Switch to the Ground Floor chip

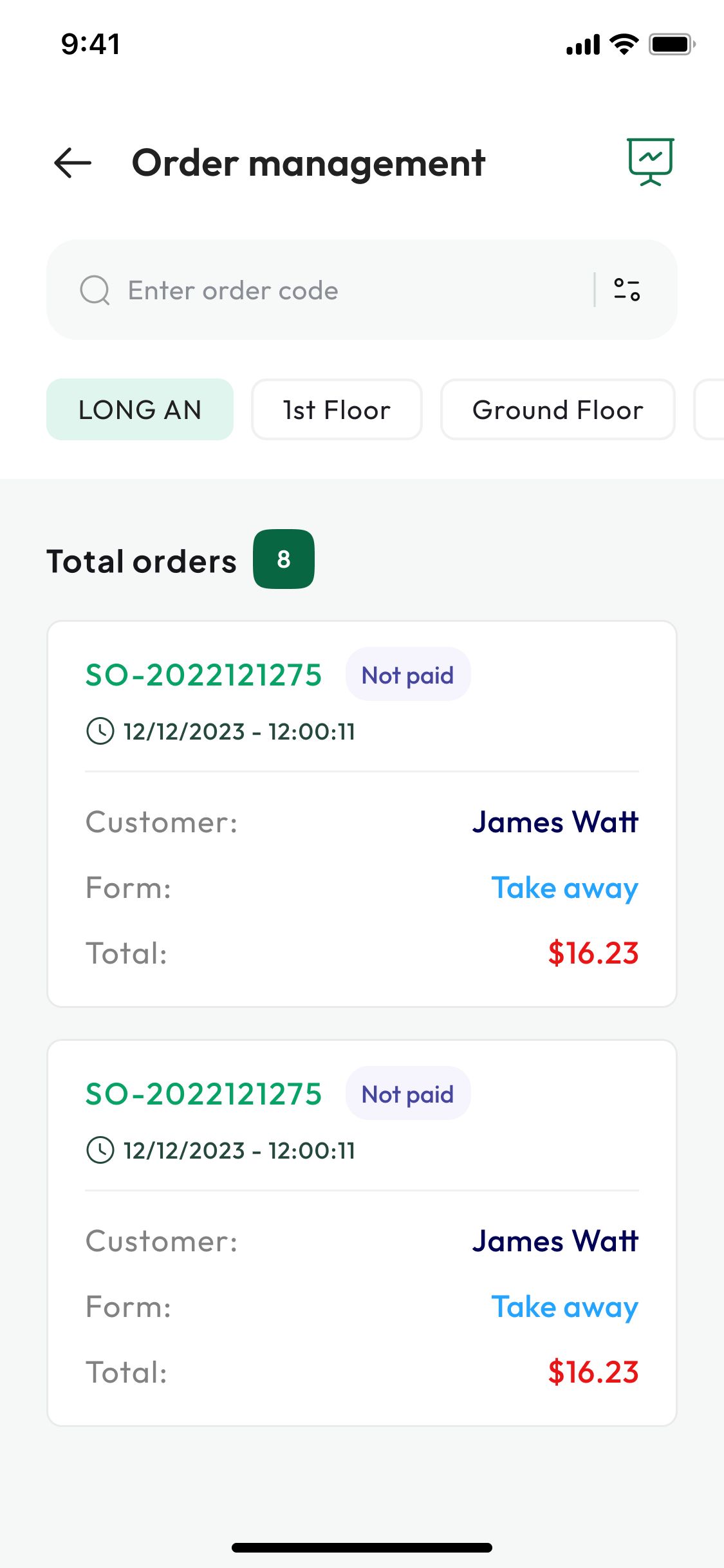click(x=557, y=410)
